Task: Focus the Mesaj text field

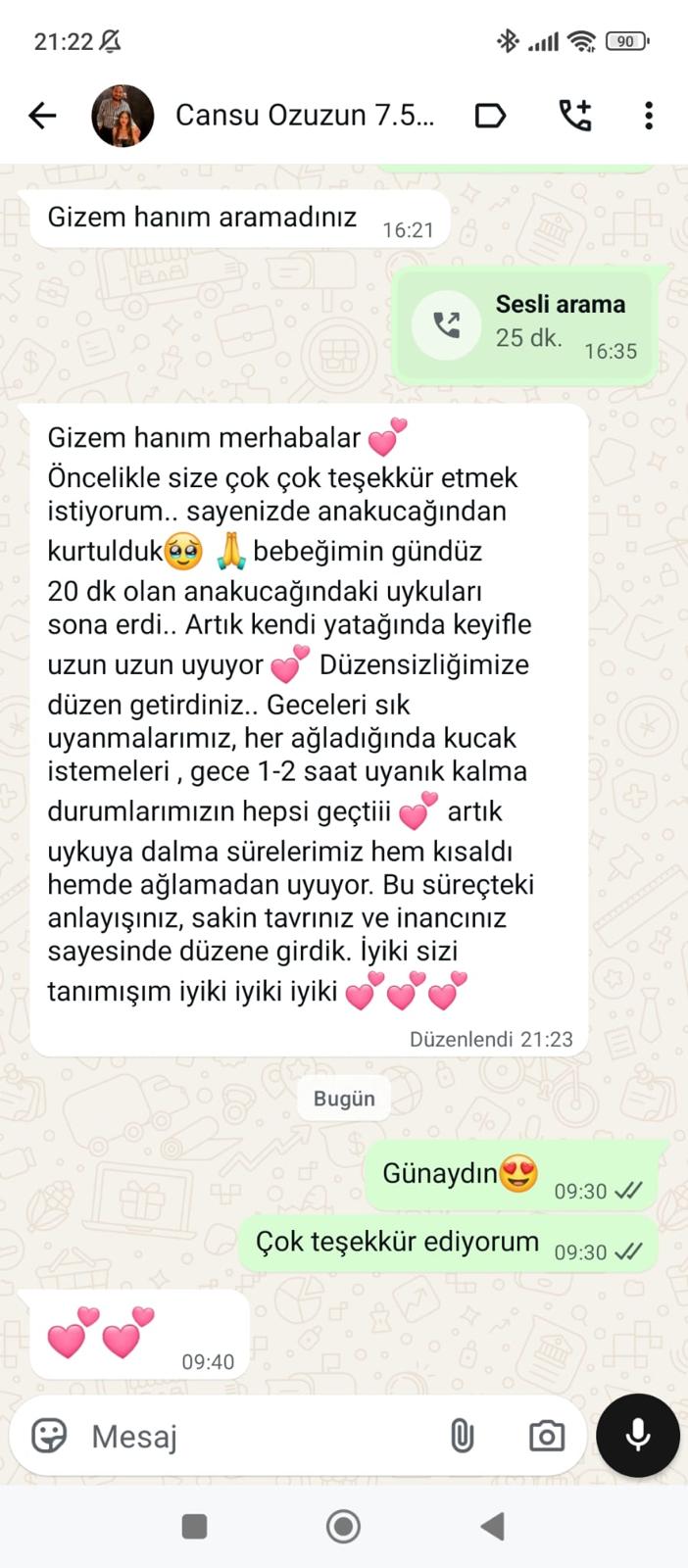Action: tap(255, 1437)
